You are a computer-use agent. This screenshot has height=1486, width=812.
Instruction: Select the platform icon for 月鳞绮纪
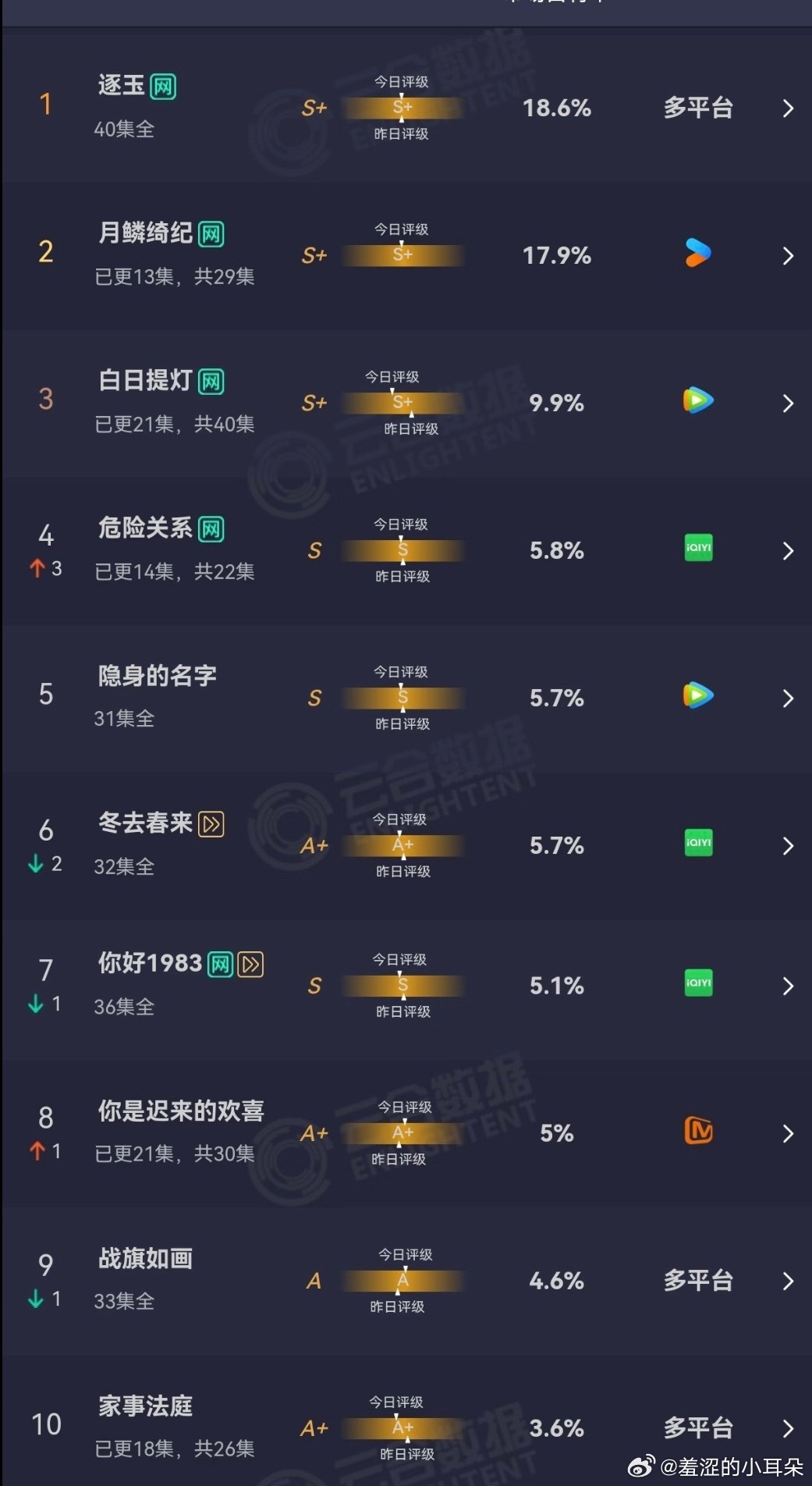tap(697, 252)
